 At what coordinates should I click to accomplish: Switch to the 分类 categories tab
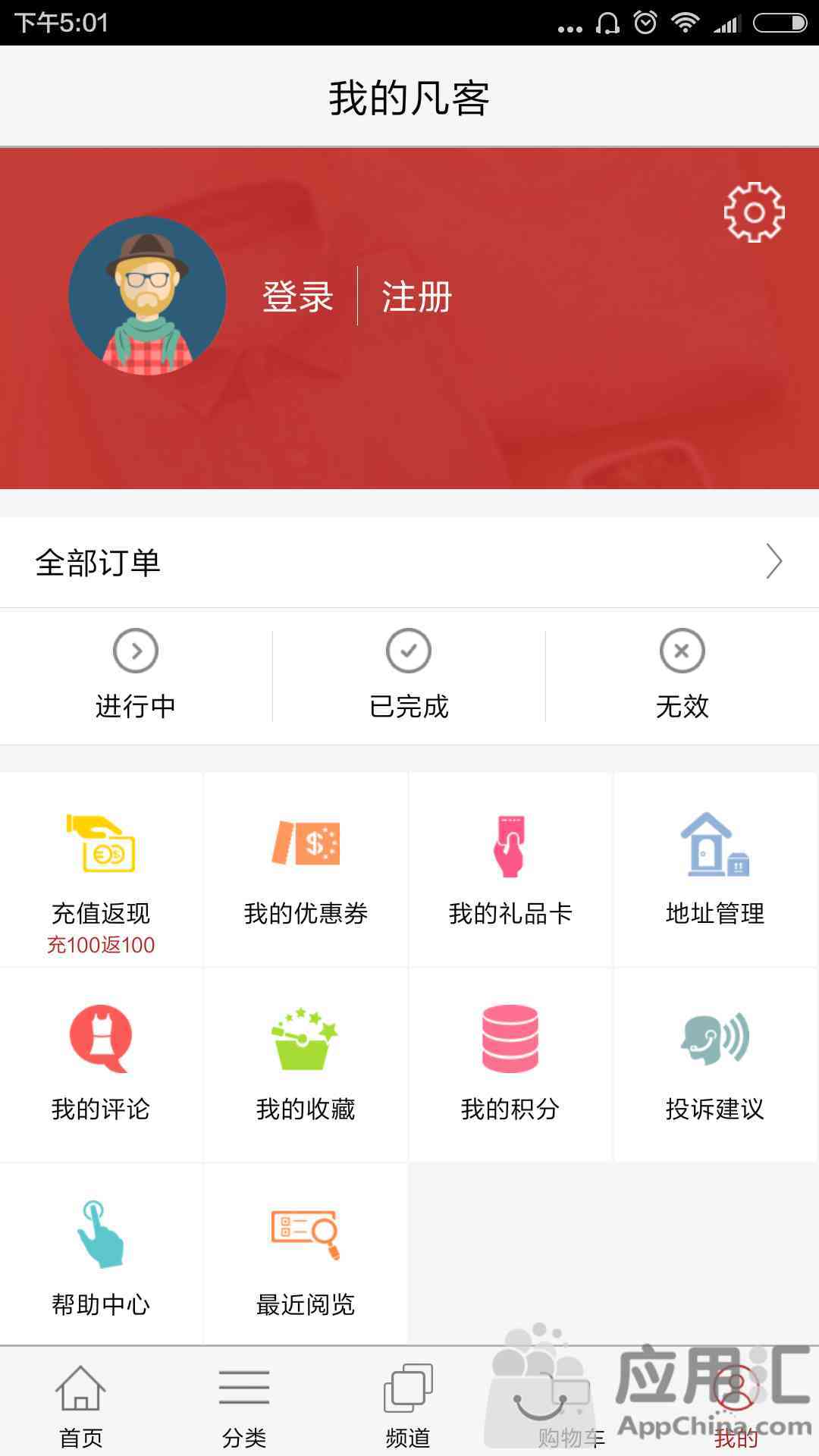click(x=244, y=1405)
